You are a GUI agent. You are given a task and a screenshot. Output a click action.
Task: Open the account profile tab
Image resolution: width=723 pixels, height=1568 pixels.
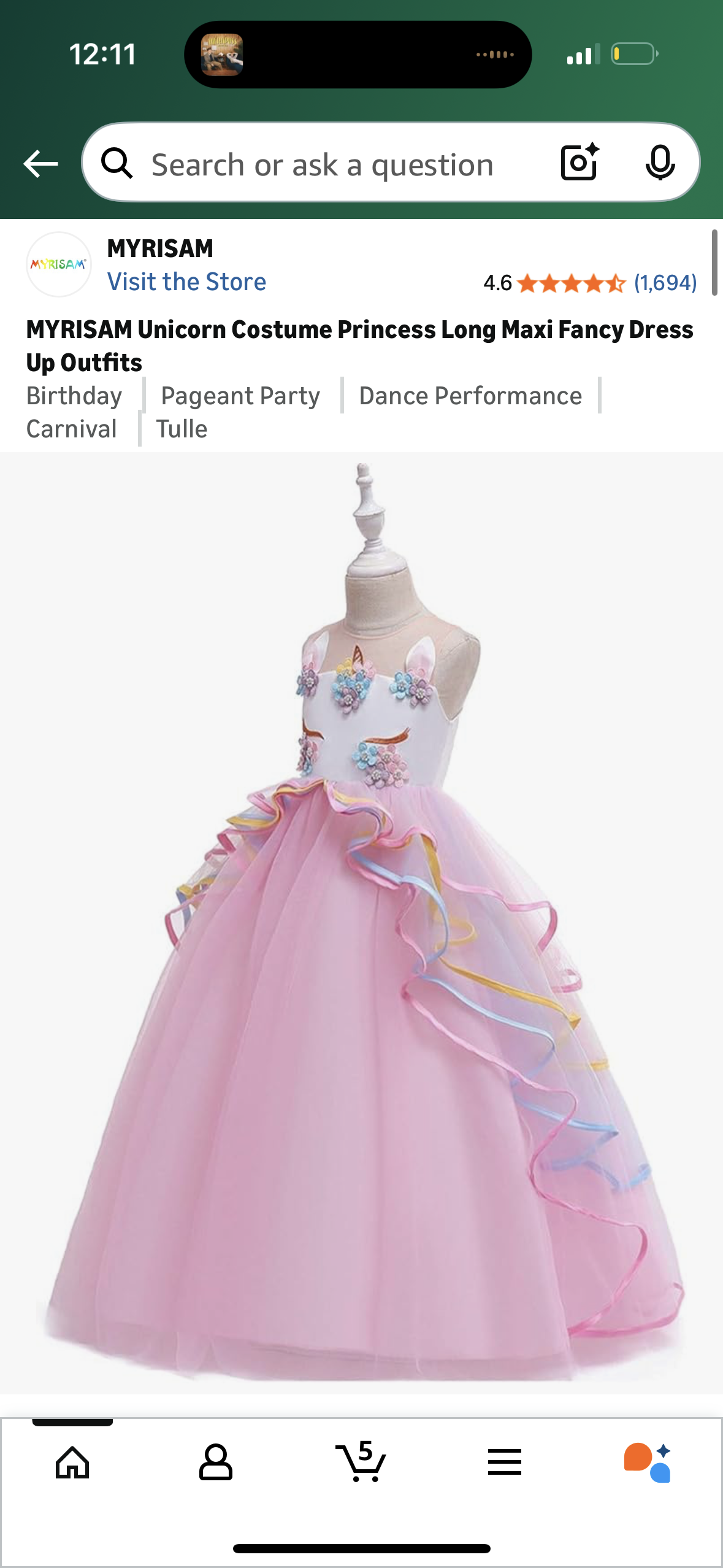tap(216, 1462)
